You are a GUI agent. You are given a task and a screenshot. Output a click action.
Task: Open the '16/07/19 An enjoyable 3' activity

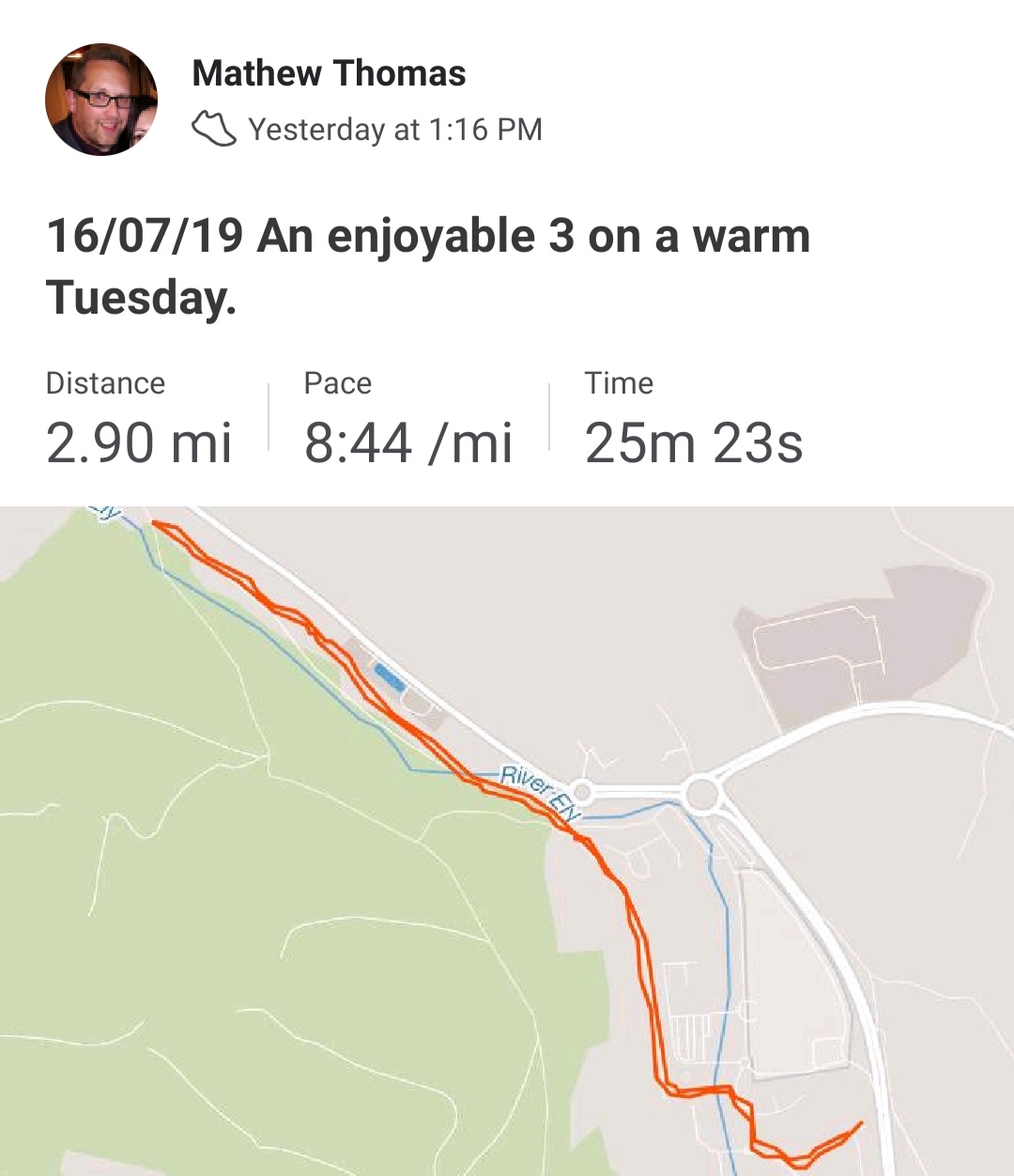[x=427, y=266]
